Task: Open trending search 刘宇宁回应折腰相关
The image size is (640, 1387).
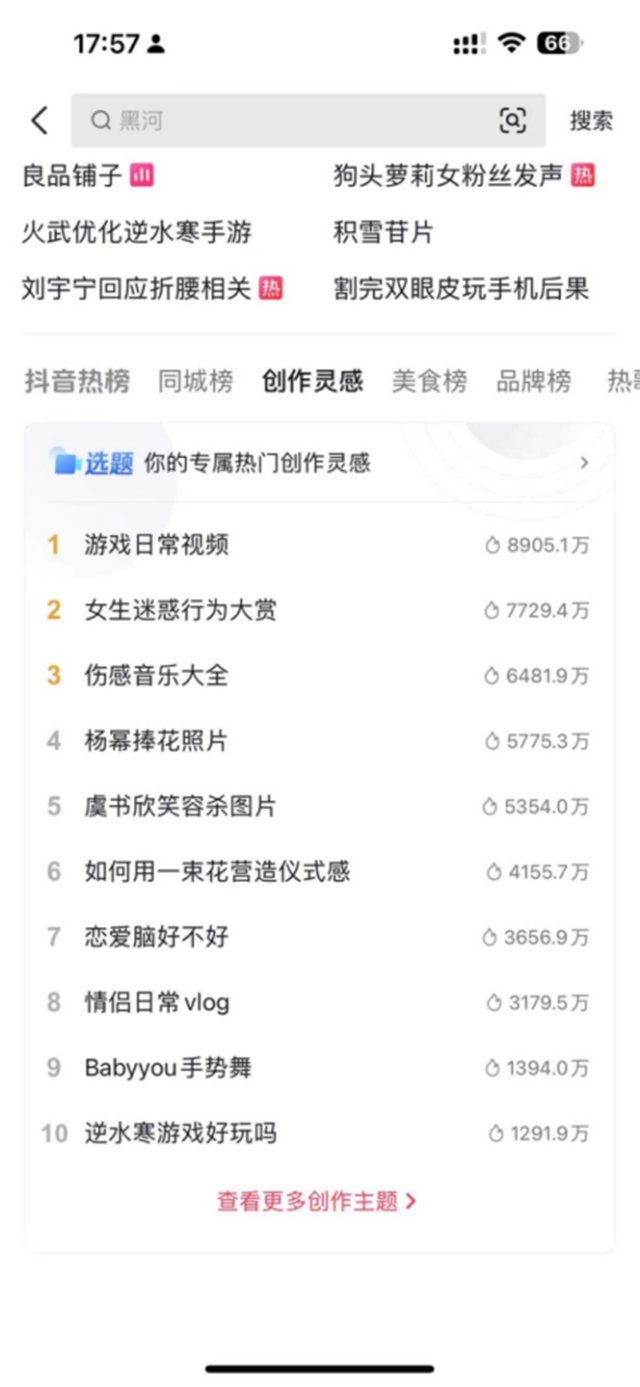Action: [x=136, y=289]
